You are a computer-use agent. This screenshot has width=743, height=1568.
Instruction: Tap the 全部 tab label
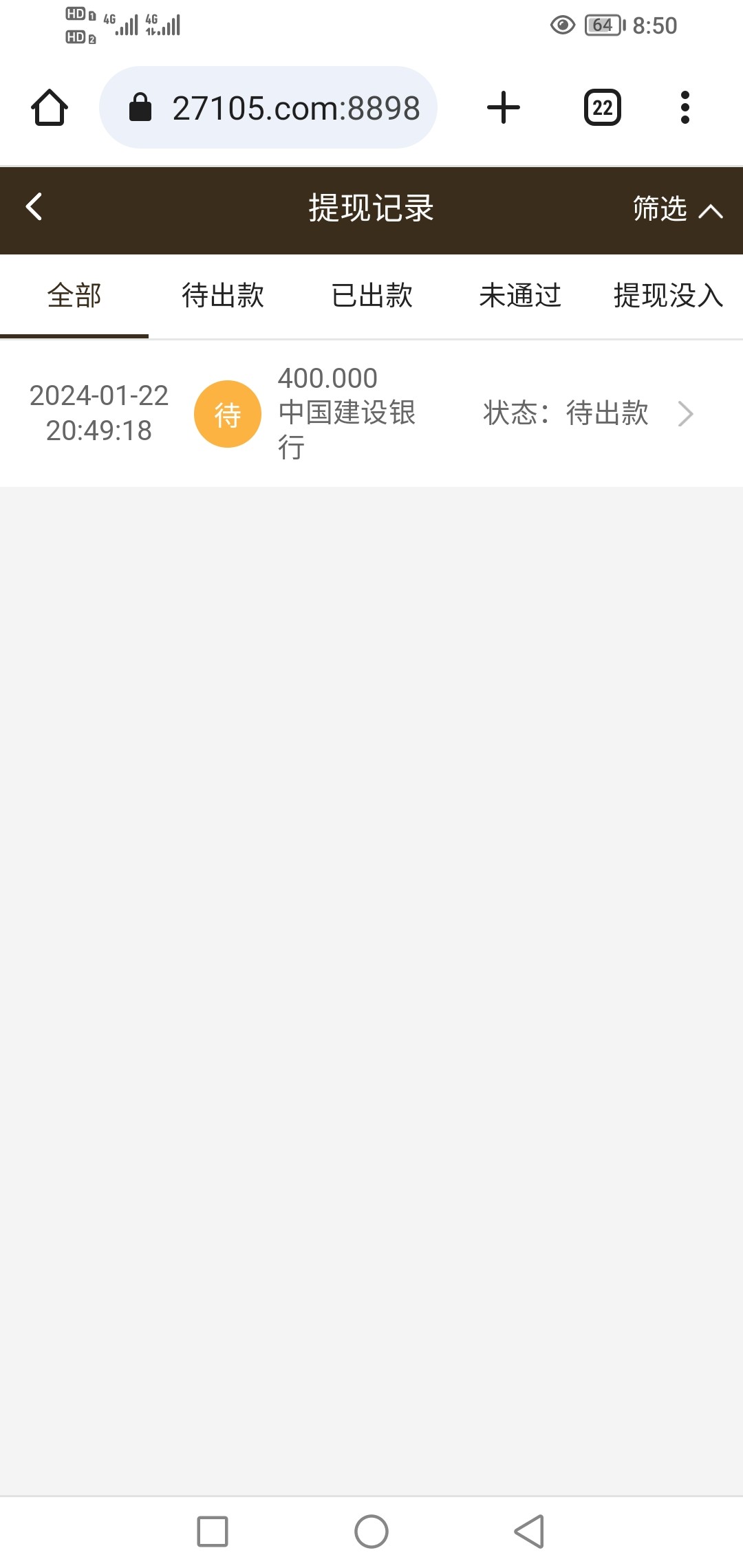[x=74, y=295]
